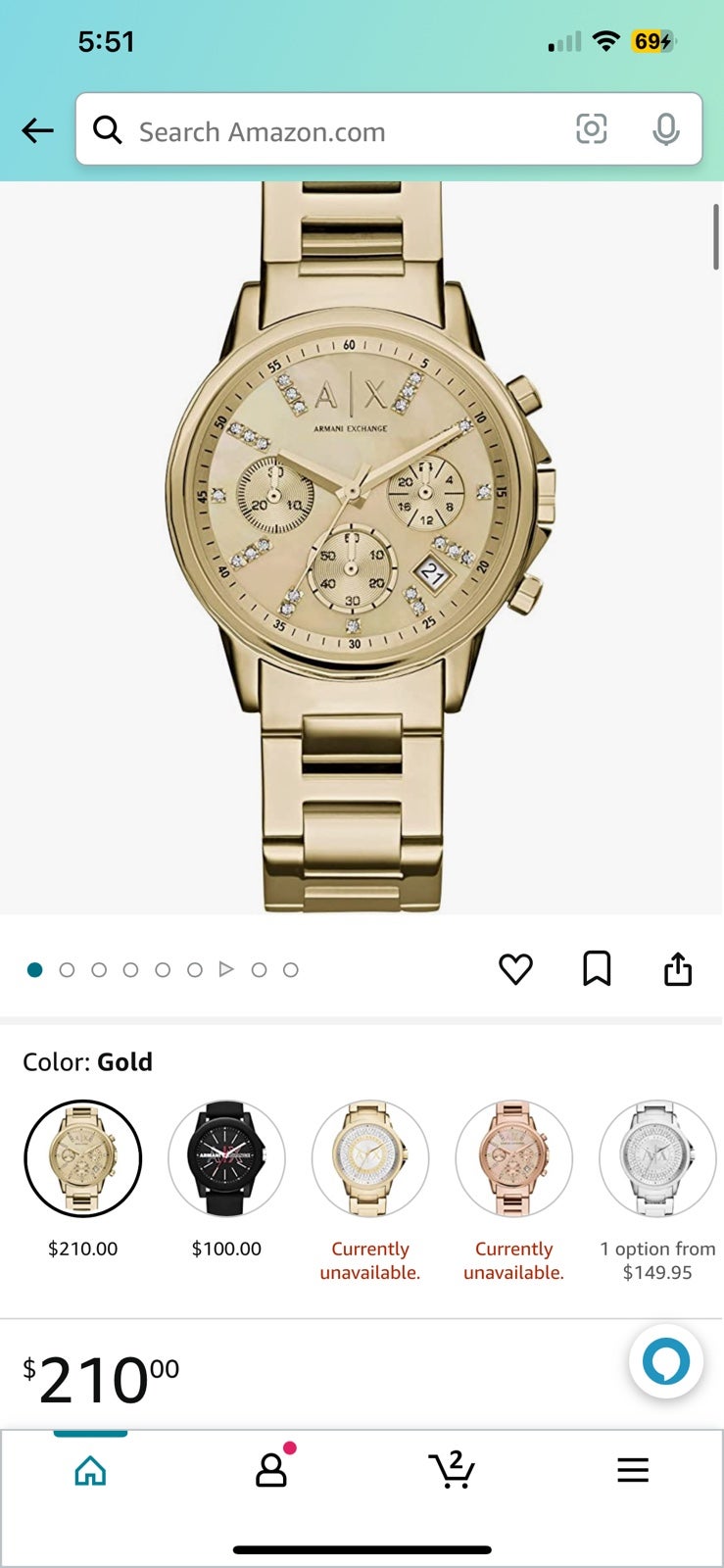Open camera lens search icon
The width and height of the screenshot is (724, 1568).
pos(592,129)
